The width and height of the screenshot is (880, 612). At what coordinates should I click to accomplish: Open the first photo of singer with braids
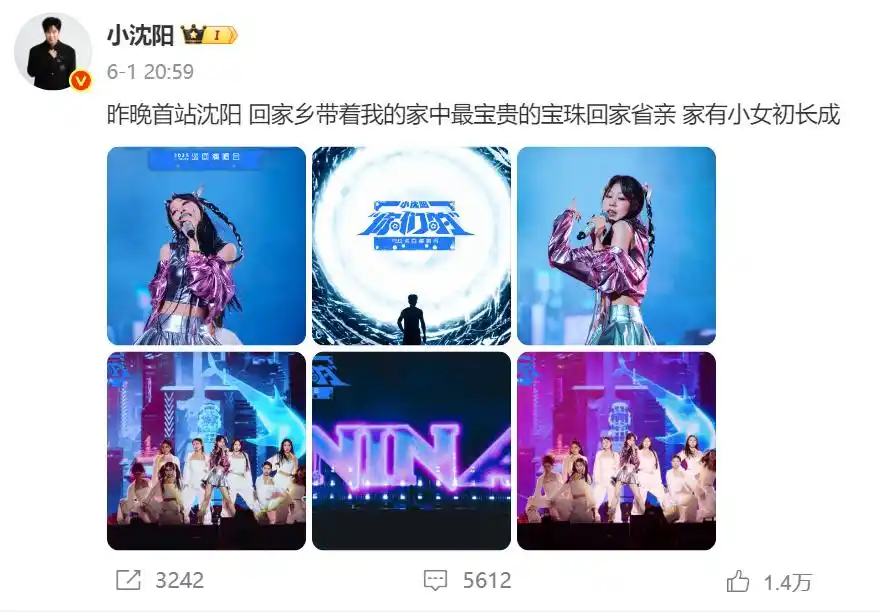click(x=206, y=246)
